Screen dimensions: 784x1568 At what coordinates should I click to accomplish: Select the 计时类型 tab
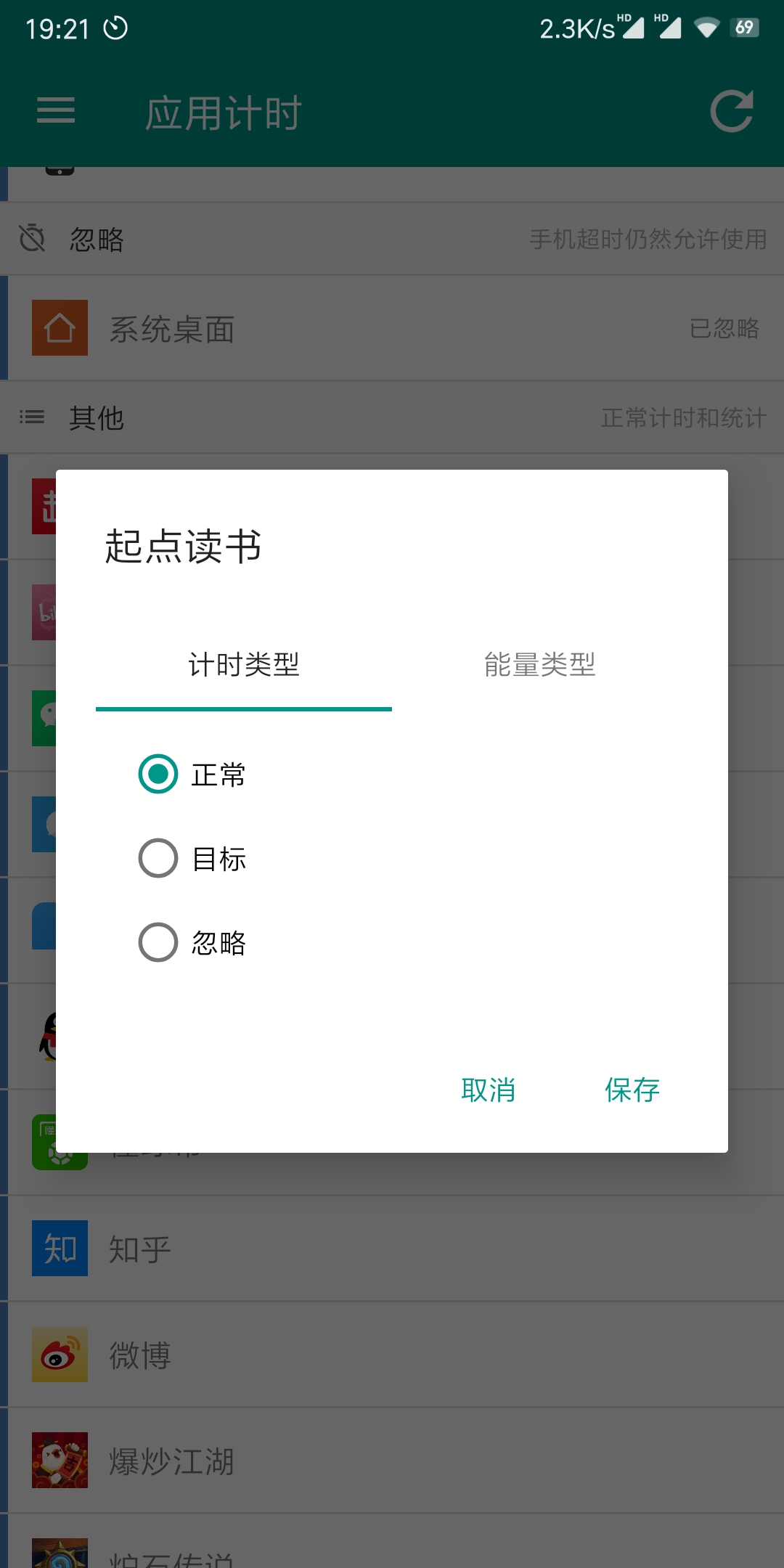(x=244, y=665)
